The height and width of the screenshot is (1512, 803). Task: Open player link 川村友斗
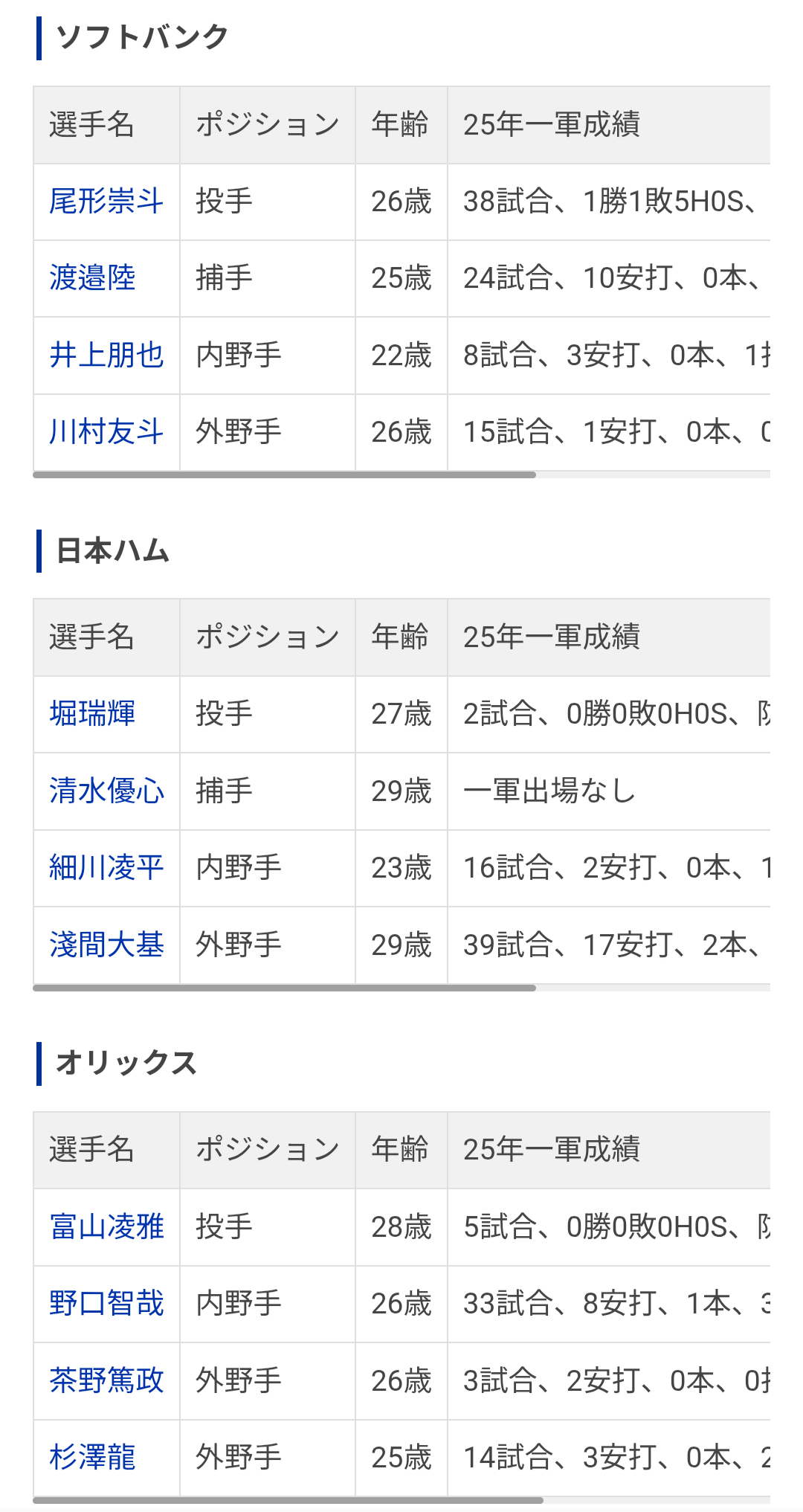click(x=106, y=432)
